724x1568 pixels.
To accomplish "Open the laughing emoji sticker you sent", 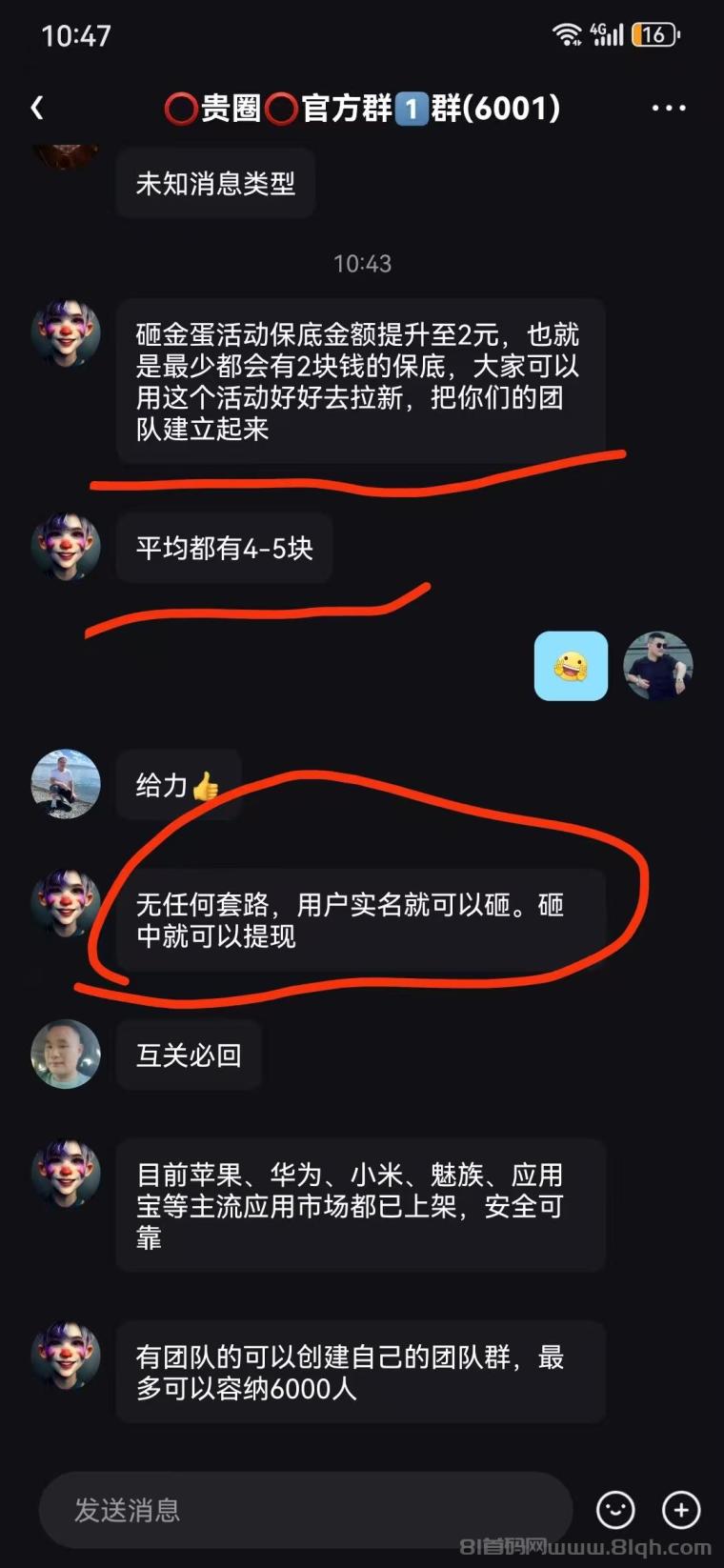I will (571, 666).
